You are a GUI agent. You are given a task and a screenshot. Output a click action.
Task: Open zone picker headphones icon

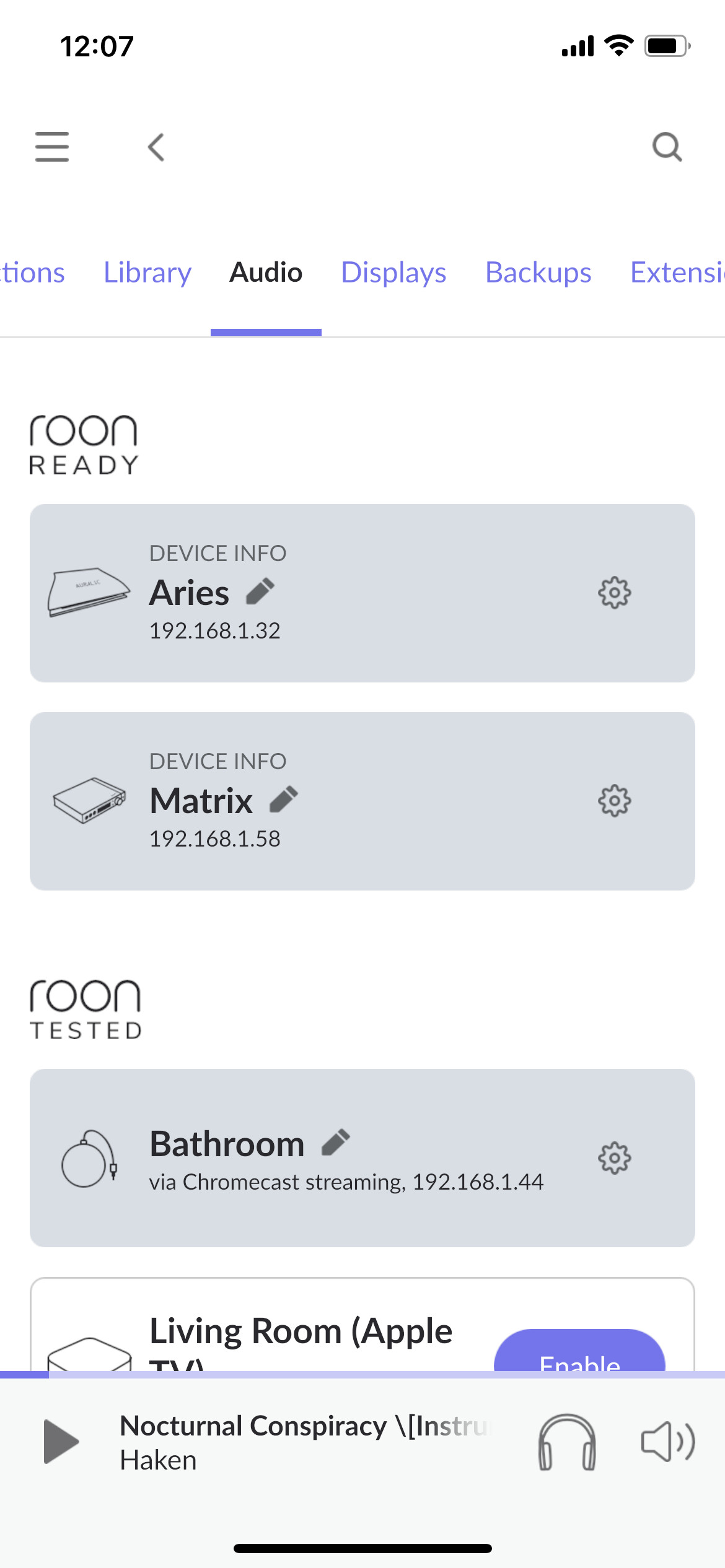(567, 1442)
